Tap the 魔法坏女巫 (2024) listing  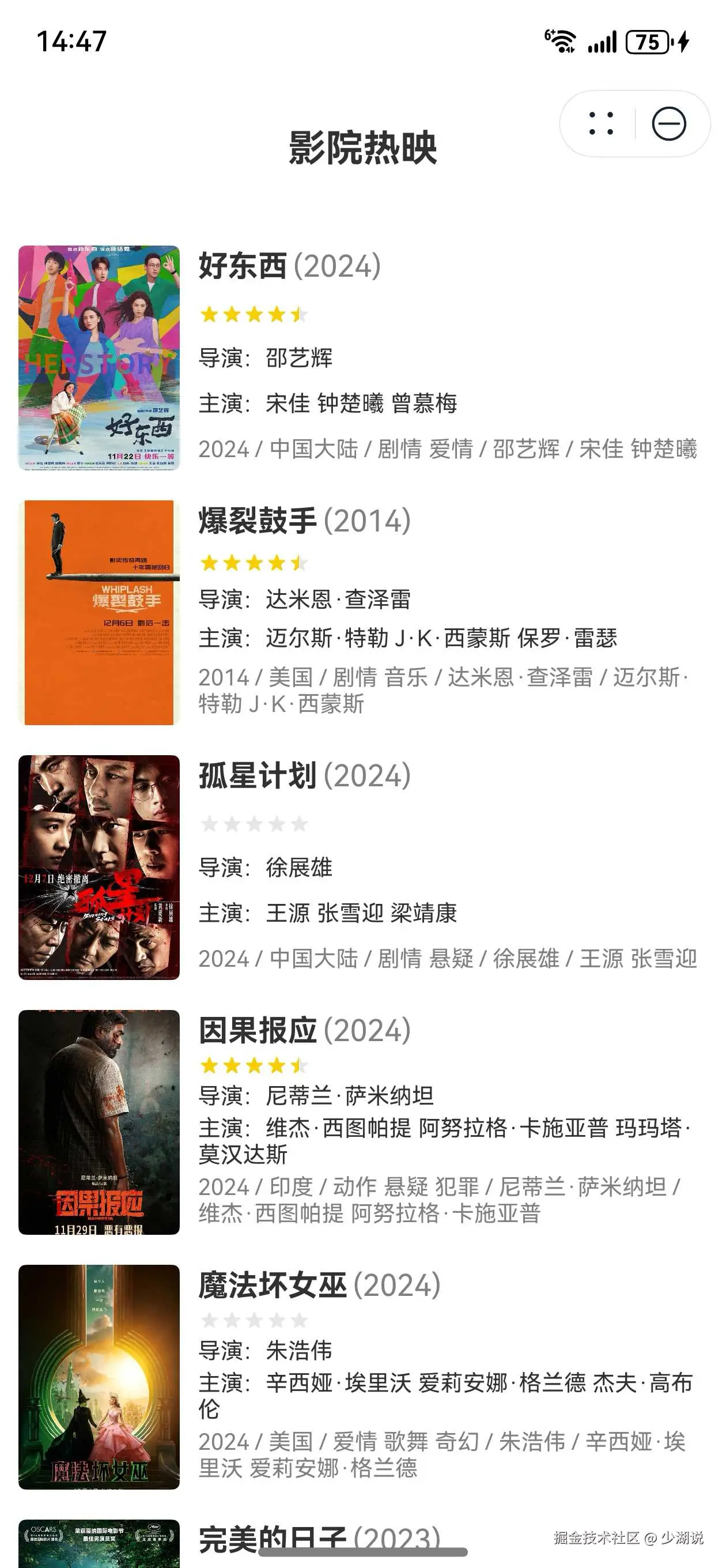tap(319, 1285)
